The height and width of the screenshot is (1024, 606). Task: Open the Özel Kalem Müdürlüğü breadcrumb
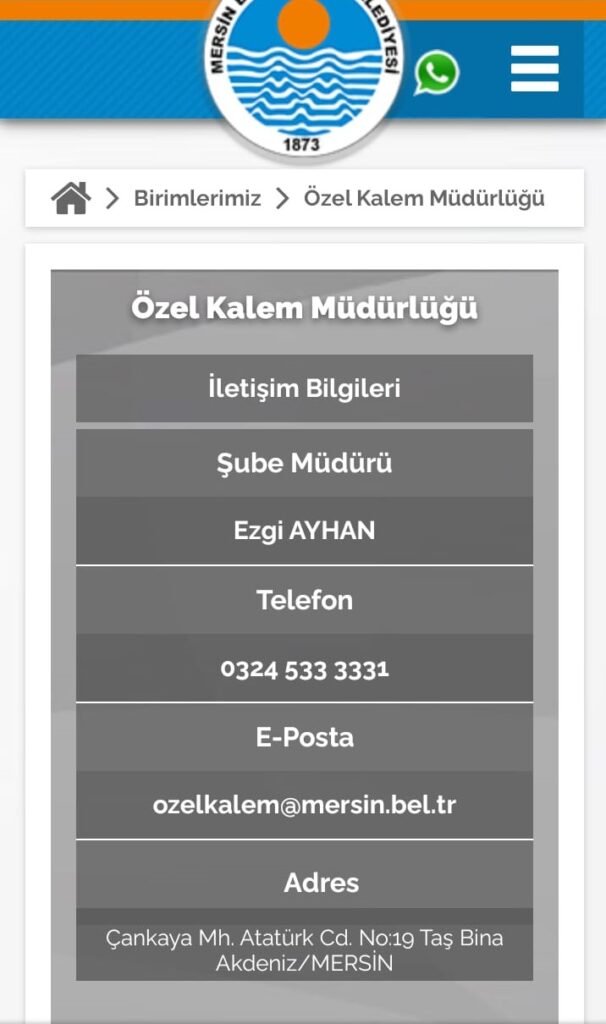click(424, 198)
